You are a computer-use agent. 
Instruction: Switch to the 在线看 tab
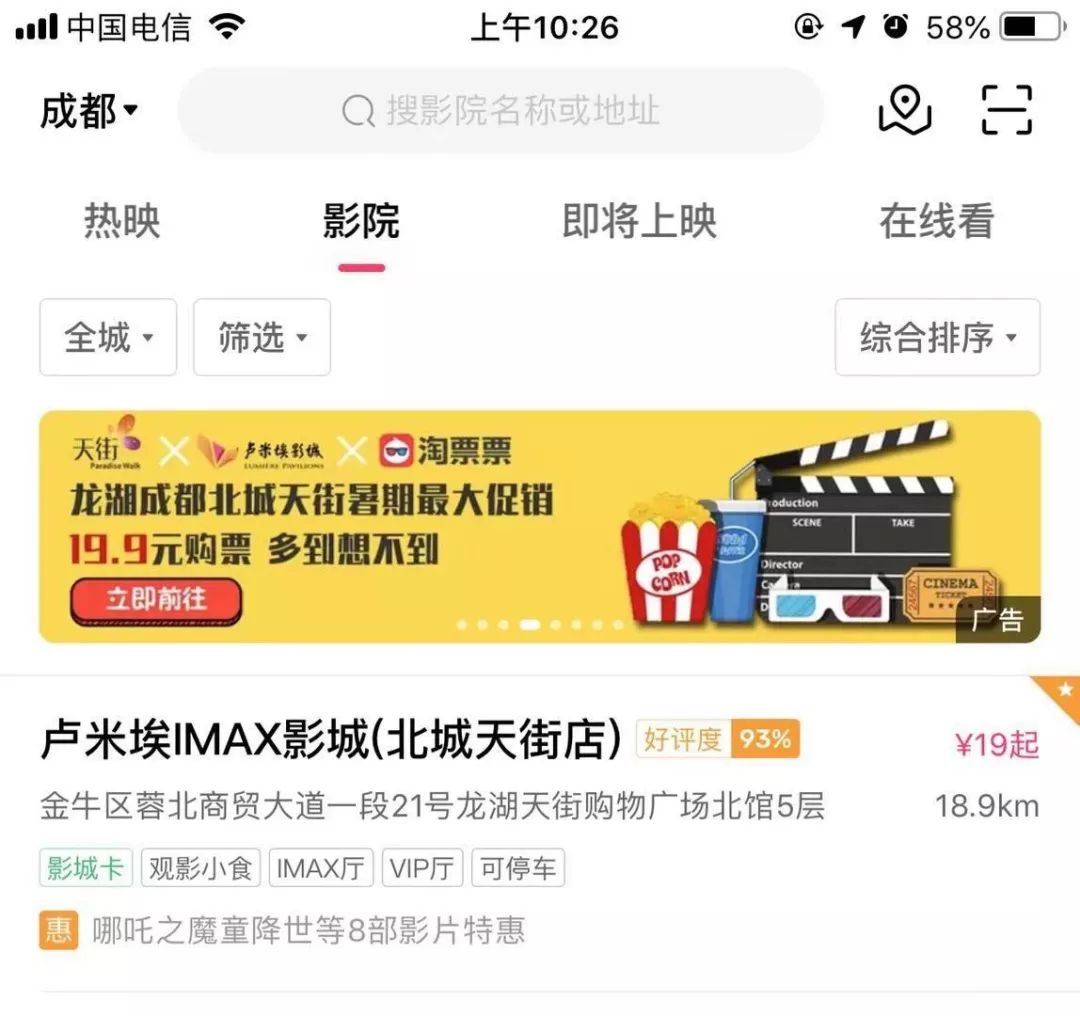[x=936, y=221]
